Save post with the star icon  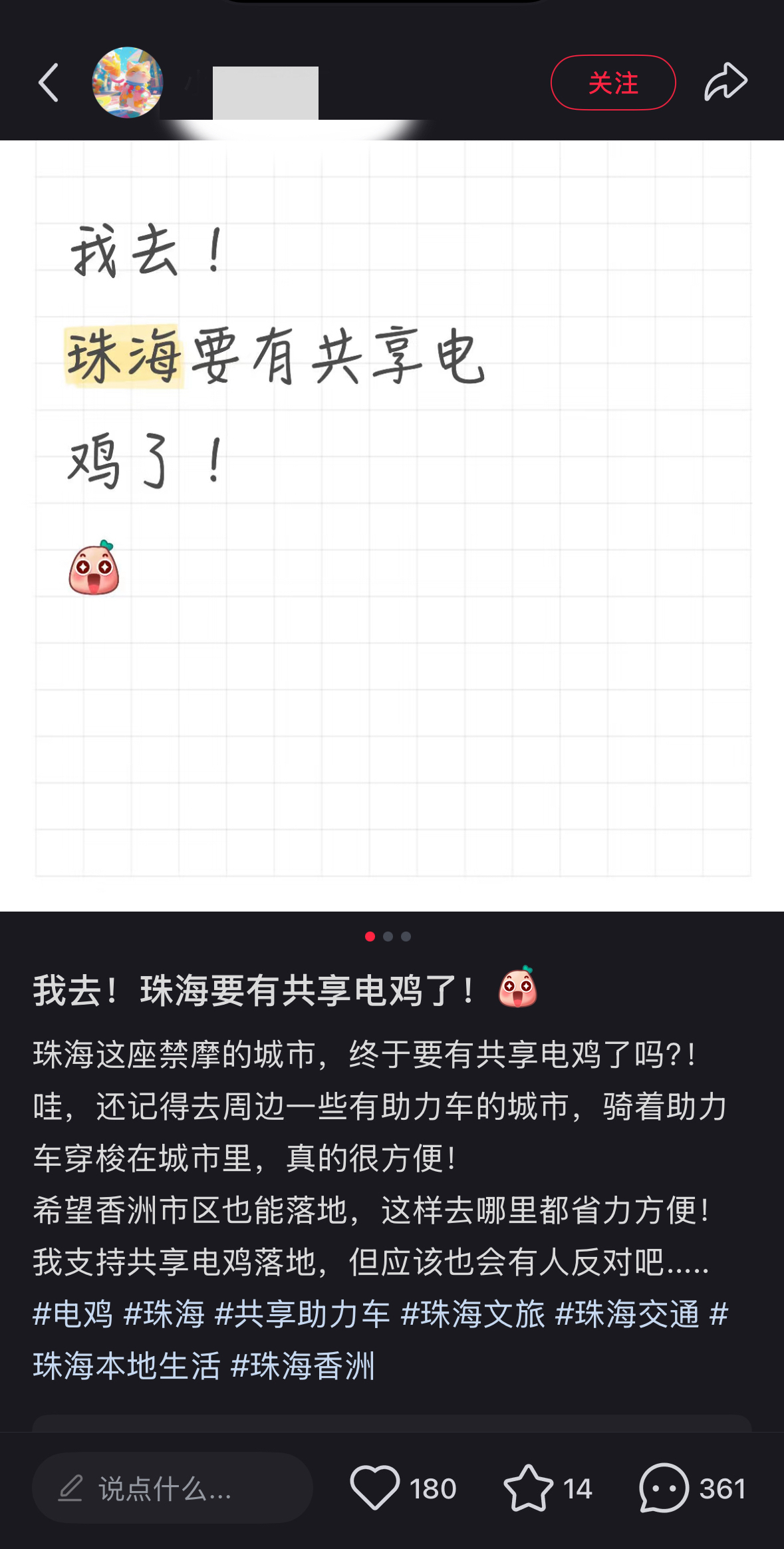529,1488
